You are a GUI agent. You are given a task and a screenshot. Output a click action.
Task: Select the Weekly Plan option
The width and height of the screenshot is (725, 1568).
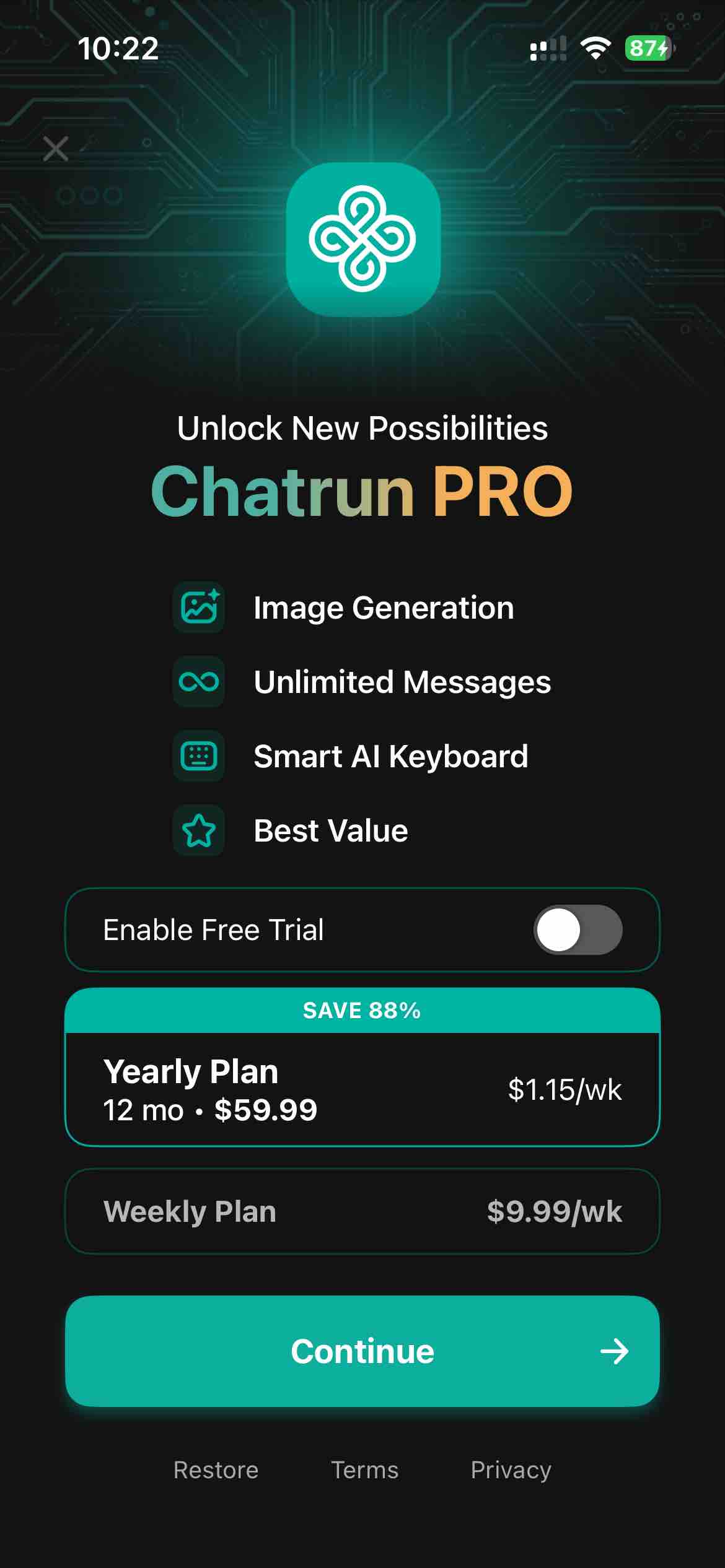pyautogui.click(x=362, y=1211)
